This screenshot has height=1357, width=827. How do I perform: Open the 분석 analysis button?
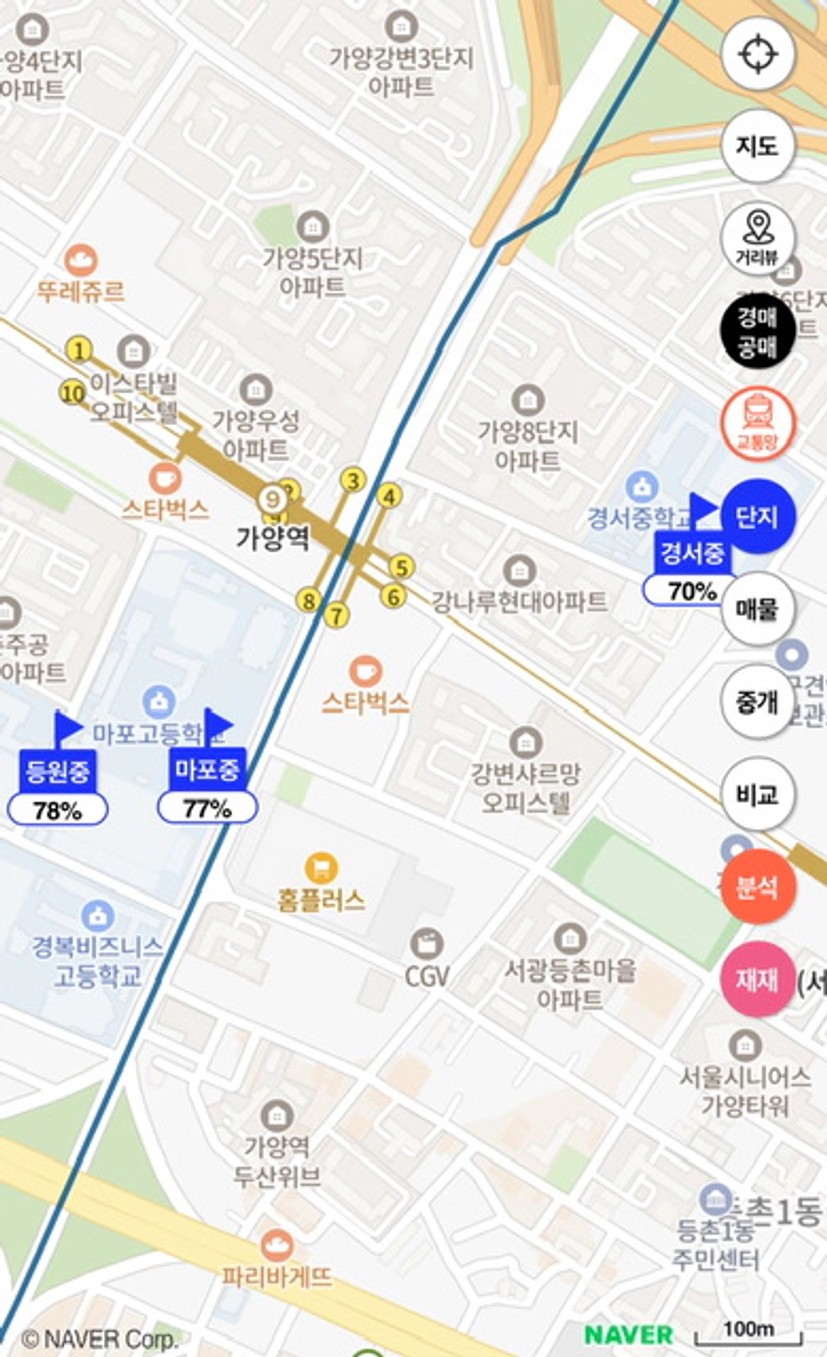pyautogui.click(x=758, y=887)
